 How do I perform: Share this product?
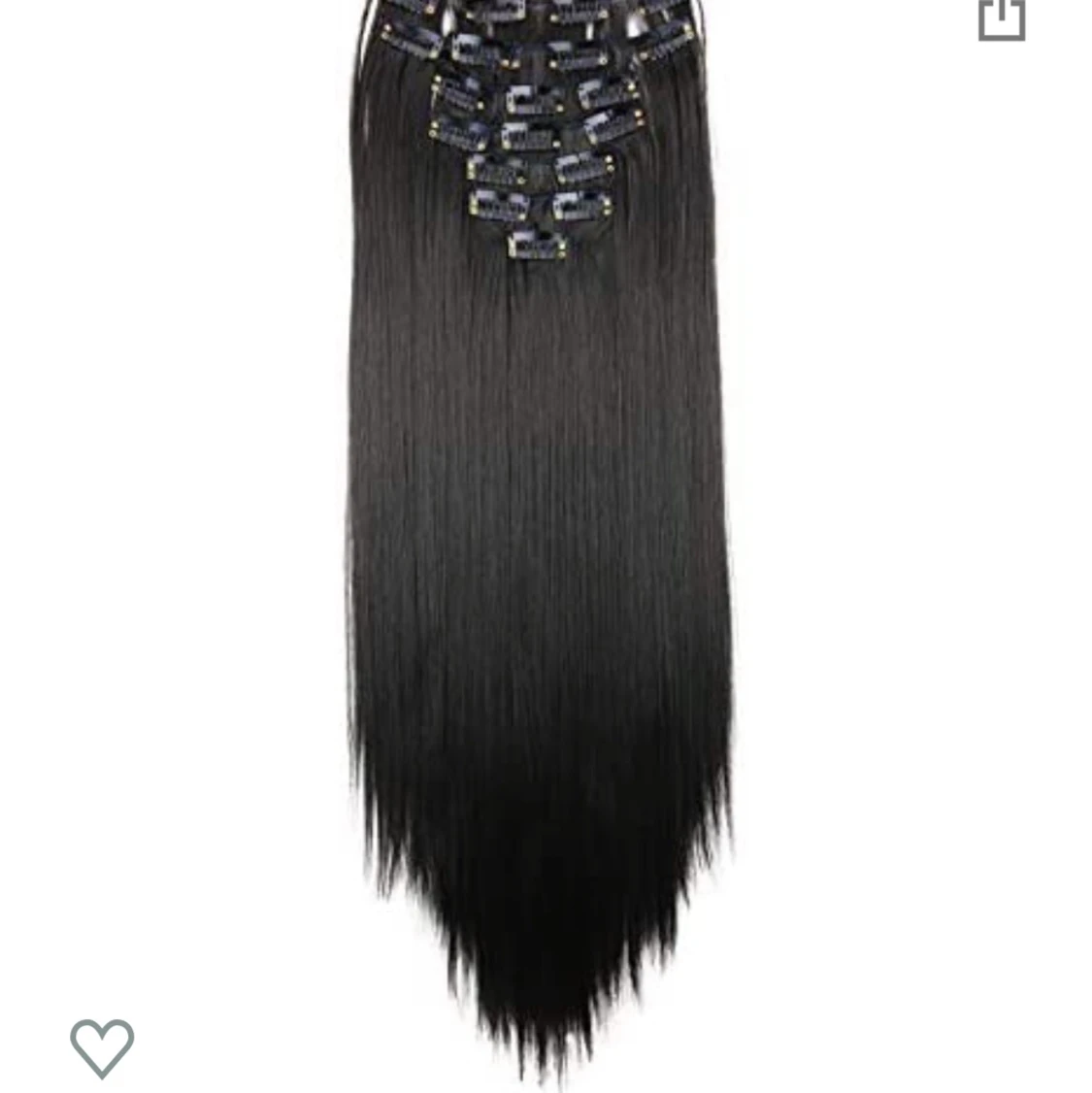click(x=1002, y=17)
